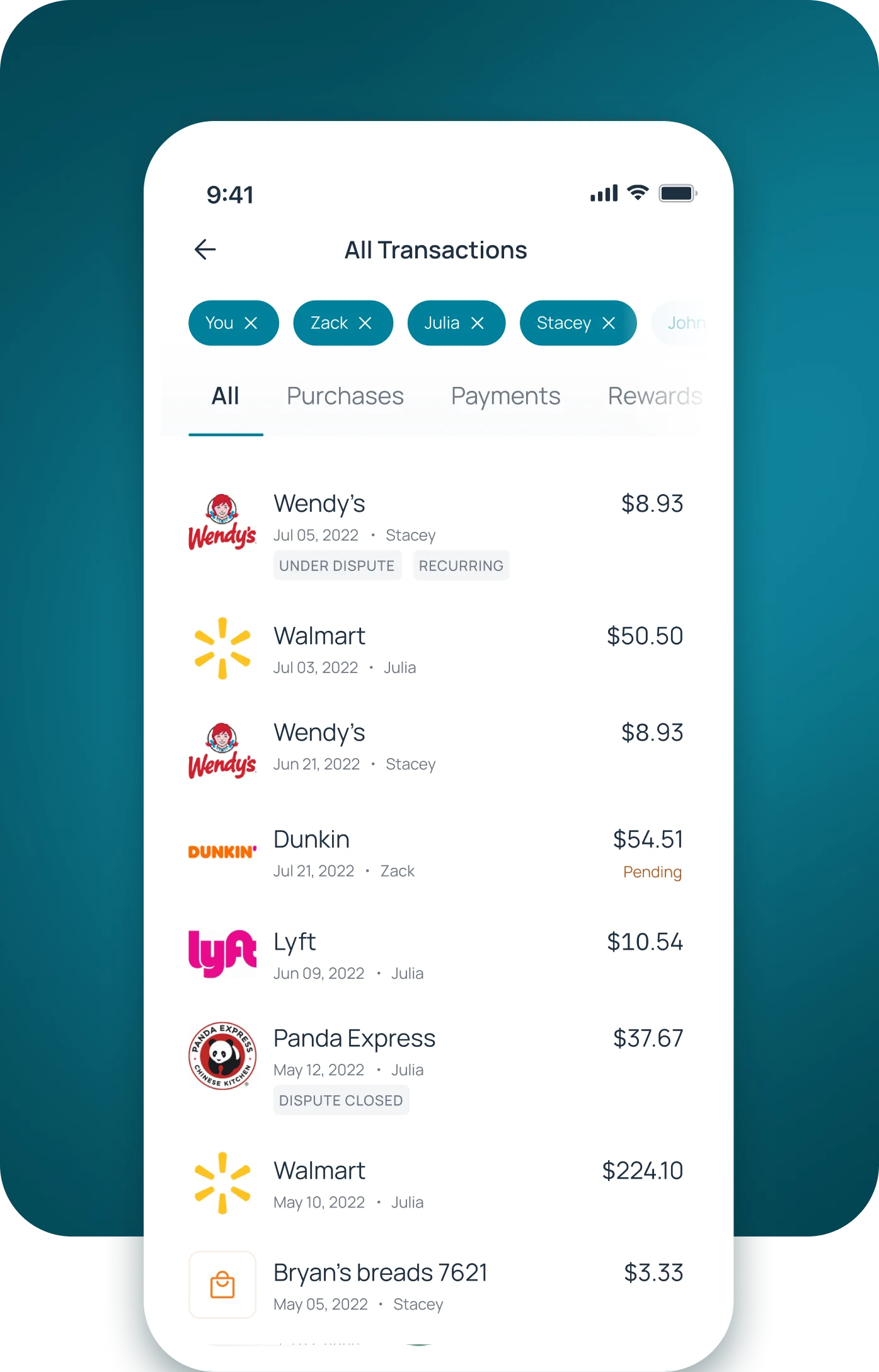Open the $224.10 Walmart transaction
879x1372 pixels.
point(435,1185)
